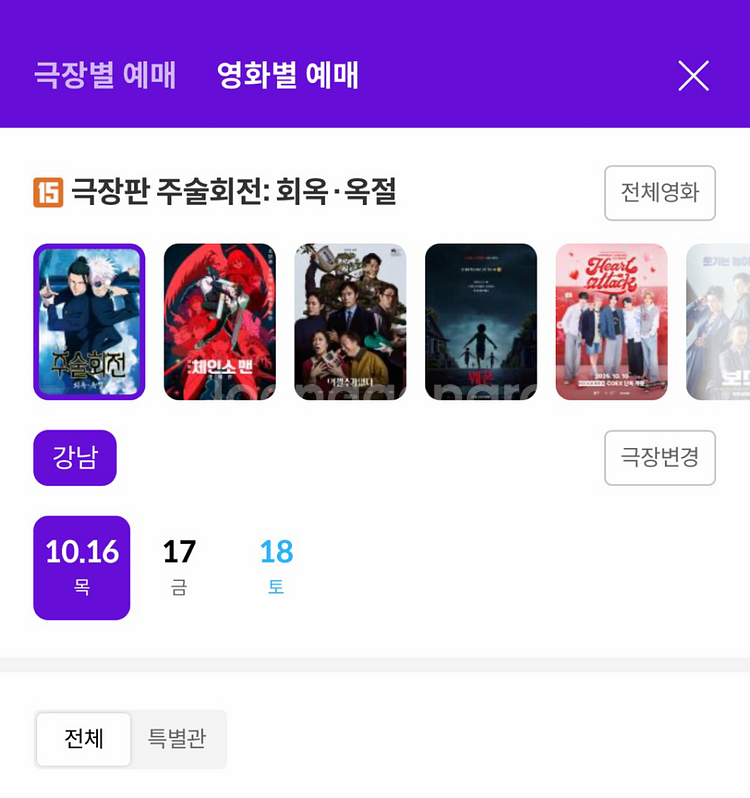750x798 pixels.
Task: Choose Saturday the 18th
Action: click(x=276, y=567)
